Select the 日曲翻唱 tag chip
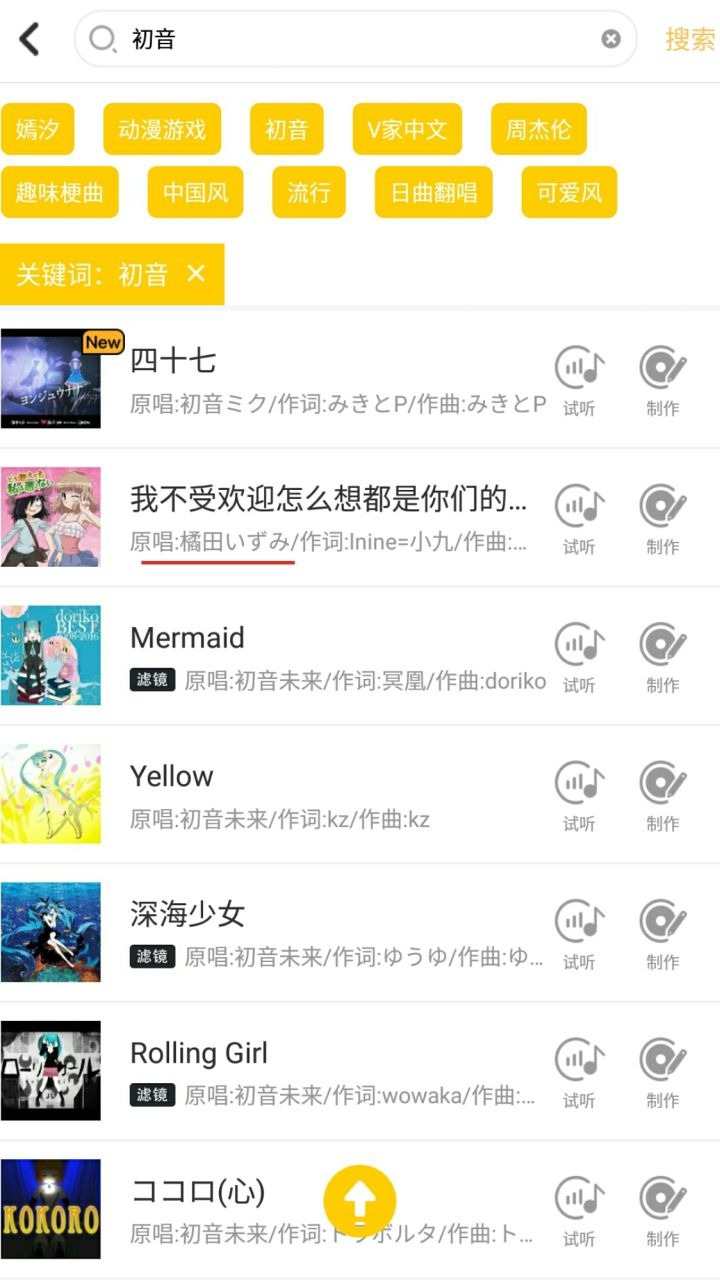The width and height of the screenshot is (720, 1281). tap(433, 192)
